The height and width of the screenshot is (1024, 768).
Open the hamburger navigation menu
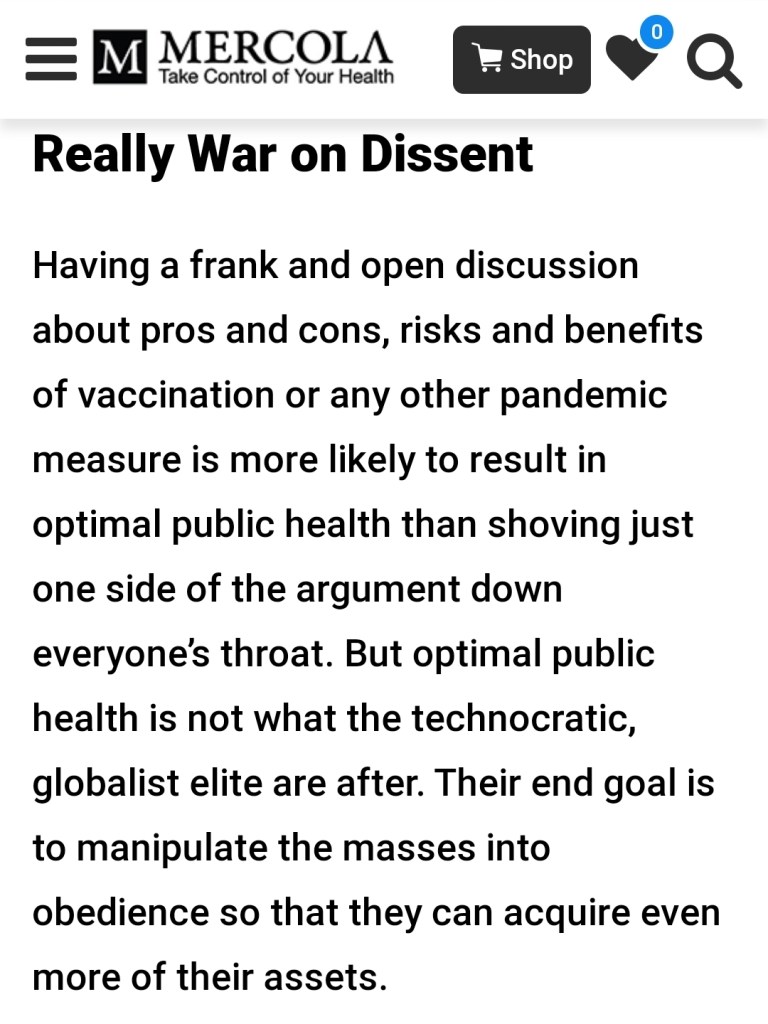click(51, 59)
